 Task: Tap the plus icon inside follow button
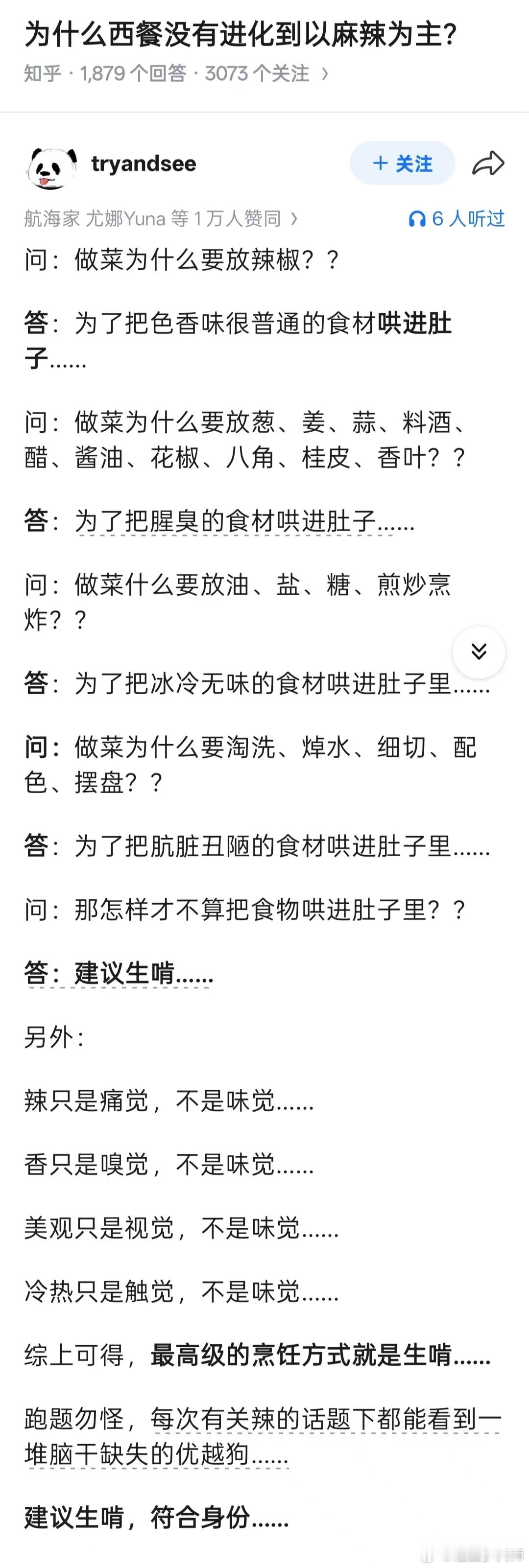(x=380, y=164)
